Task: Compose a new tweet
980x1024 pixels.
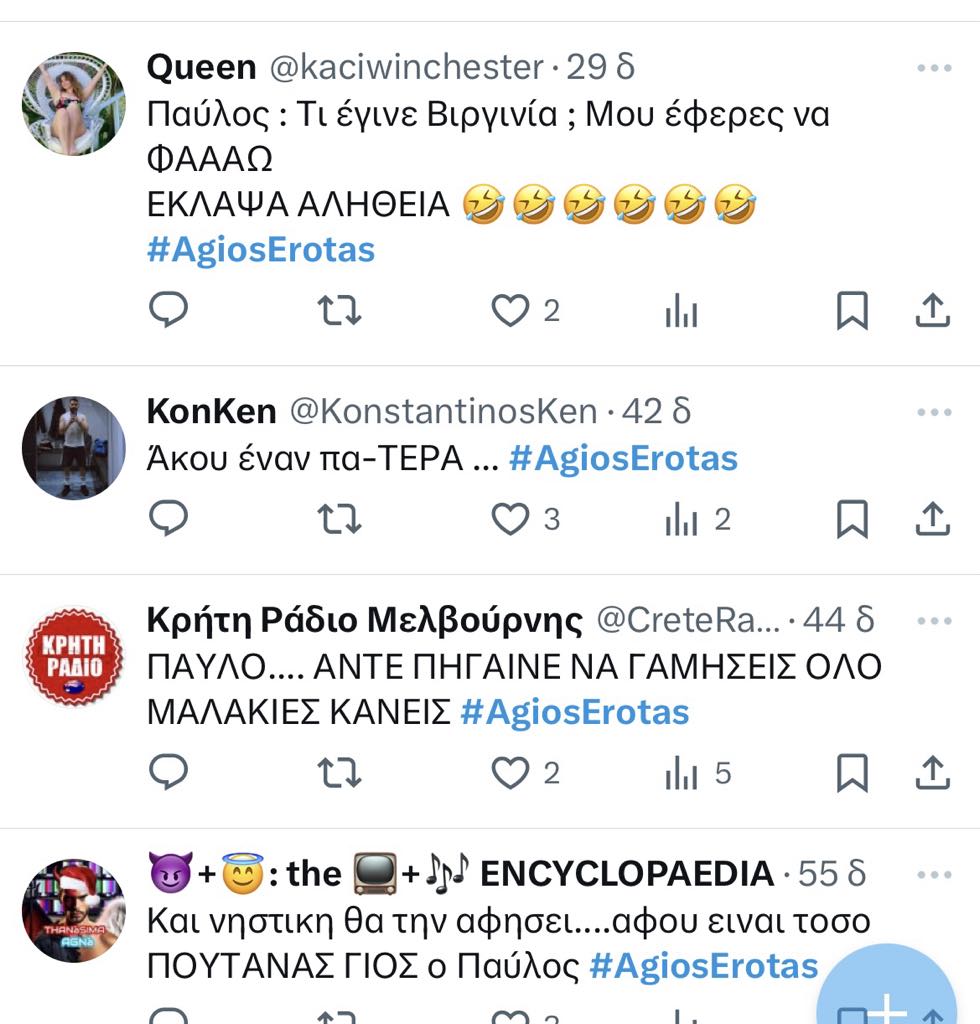Action: (885, 990)
